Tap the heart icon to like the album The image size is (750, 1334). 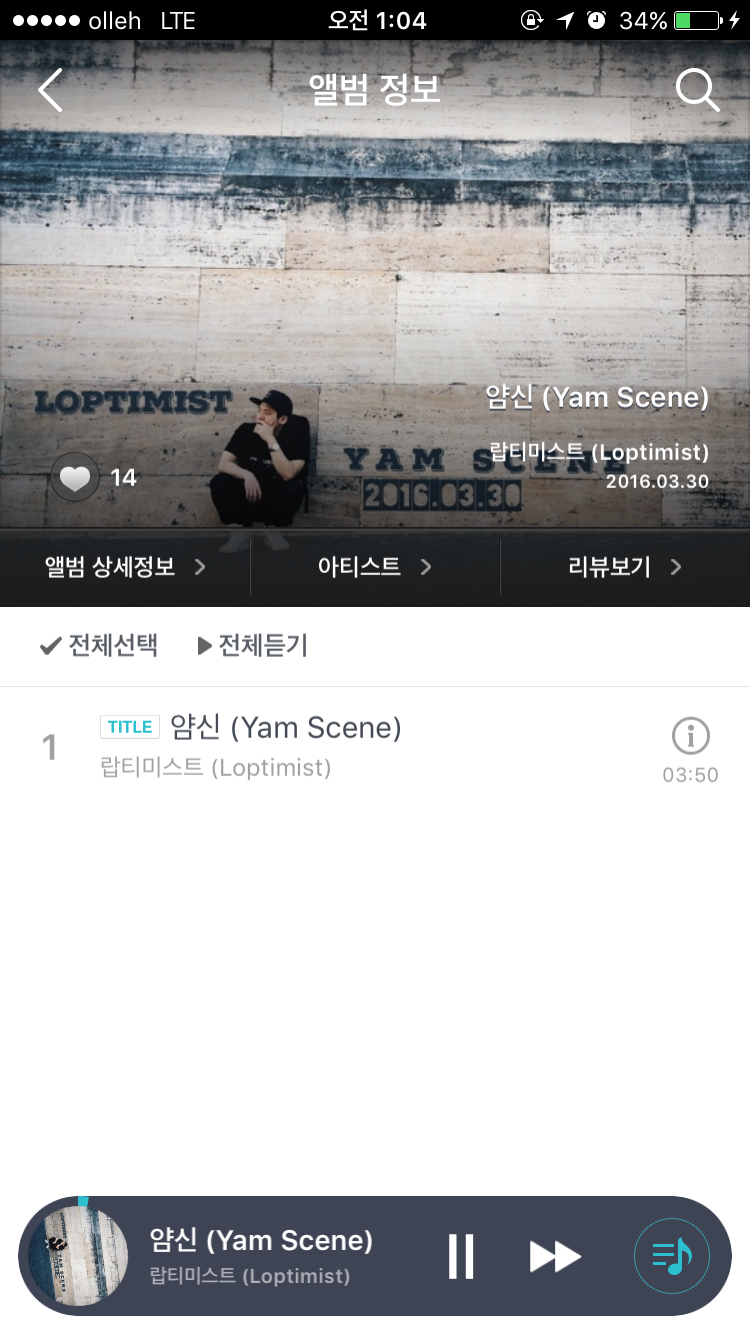pyautogui.click(x=75, y=477)
